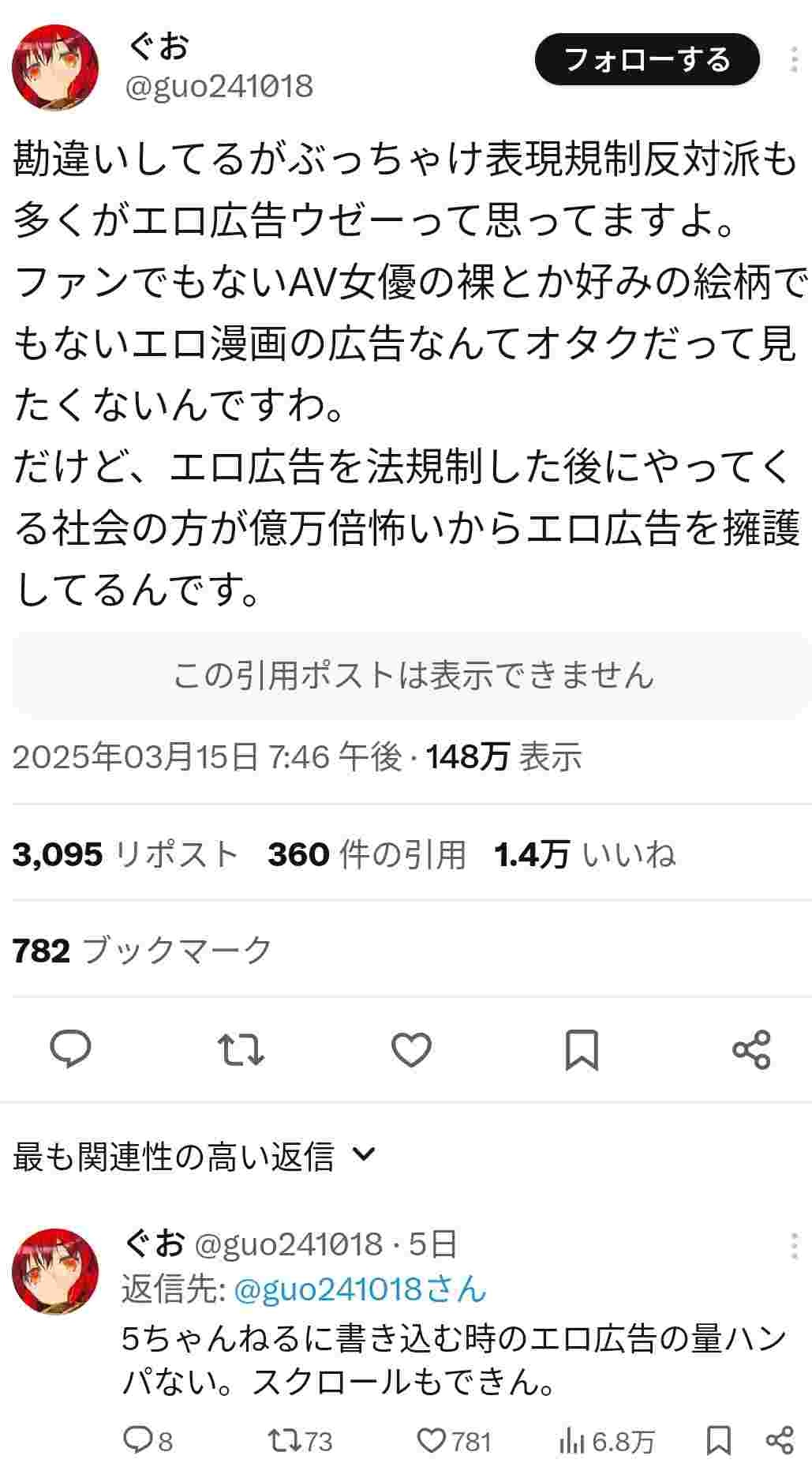Open the main post's overflow menu
This screenshot has height=1467, width=812.
tap(794, 60)
